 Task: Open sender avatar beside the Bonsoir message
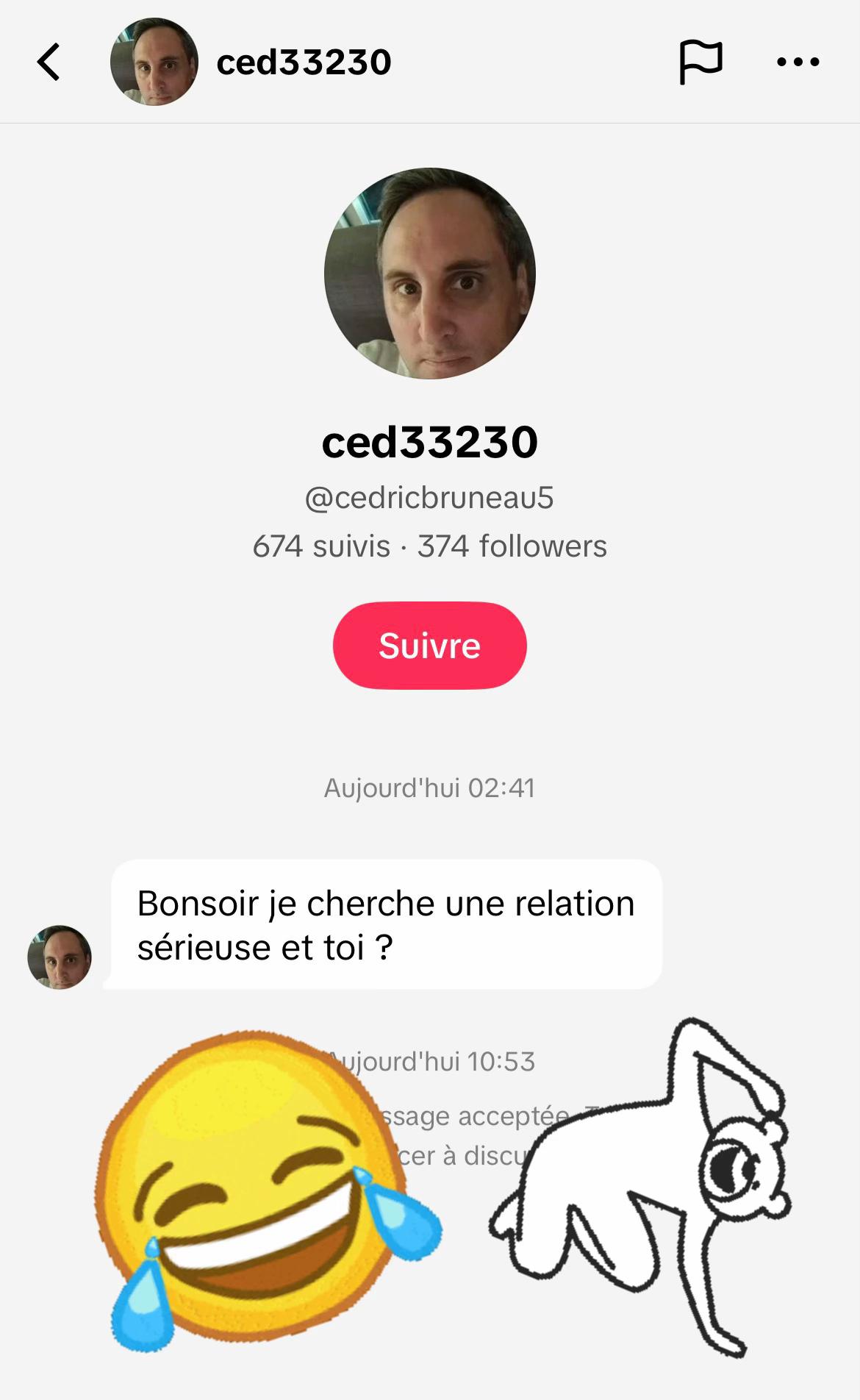click(60, 957)
